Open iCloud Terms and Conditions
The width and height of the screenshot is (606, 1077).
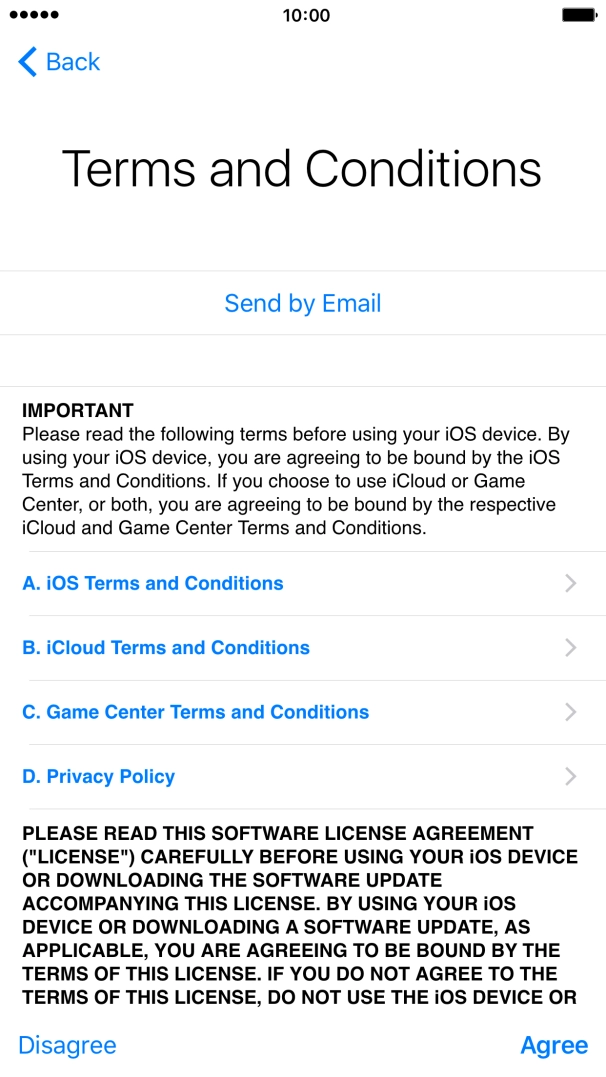point(303,648)
